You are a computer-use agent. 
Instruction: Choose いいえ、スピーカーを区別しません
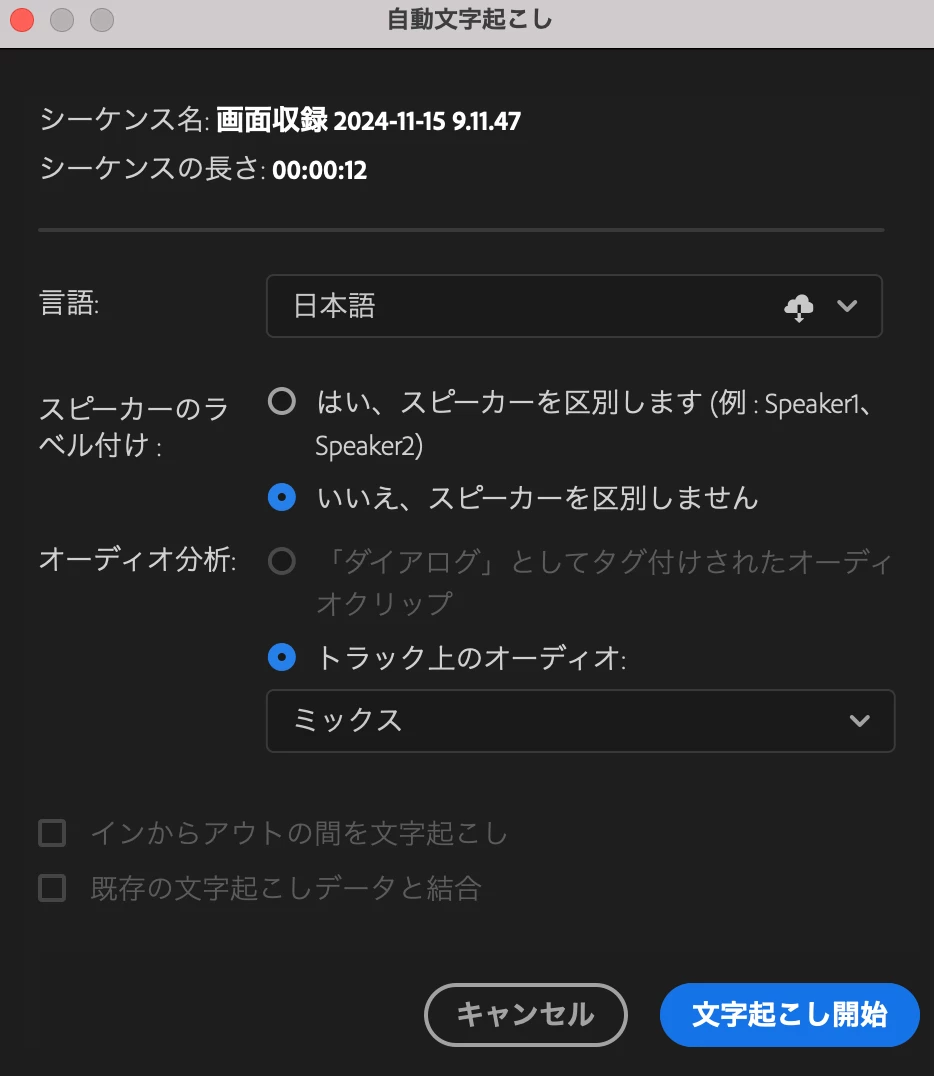click(283, 497)
